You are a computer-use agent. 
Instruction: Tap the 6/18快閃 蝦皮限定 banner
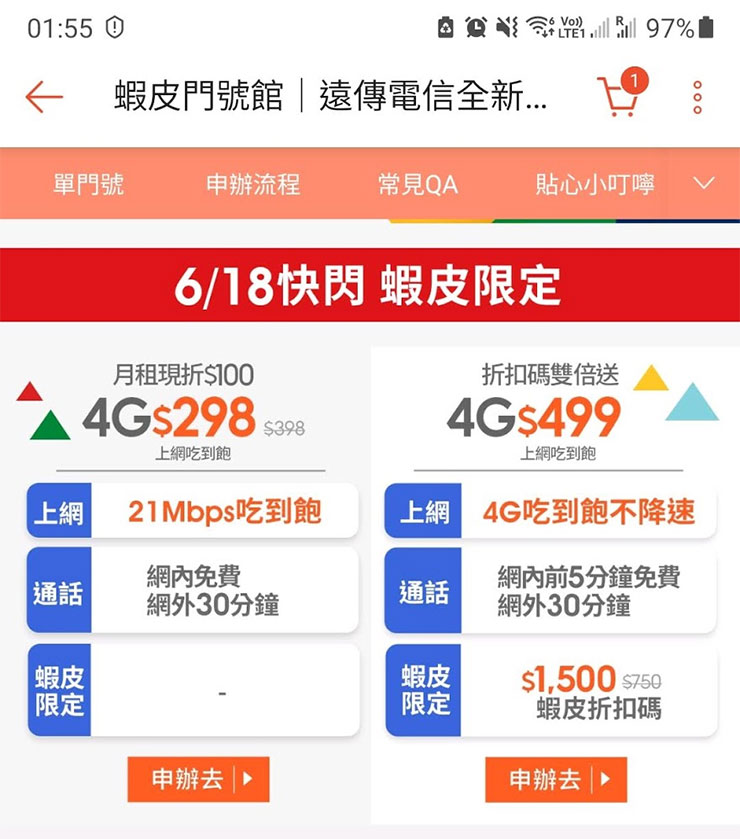[x=370, y=284]
